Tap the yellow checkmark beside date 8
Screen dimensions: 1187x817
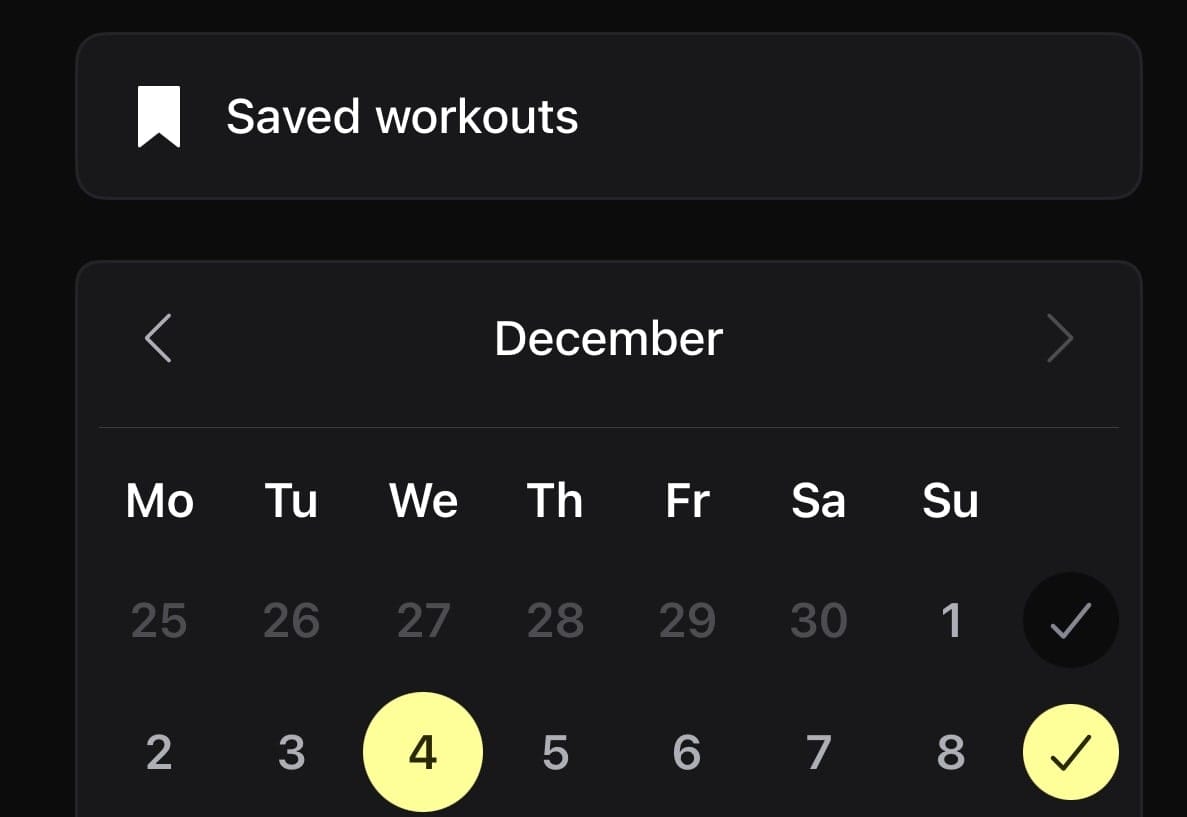pos(1070,752)
